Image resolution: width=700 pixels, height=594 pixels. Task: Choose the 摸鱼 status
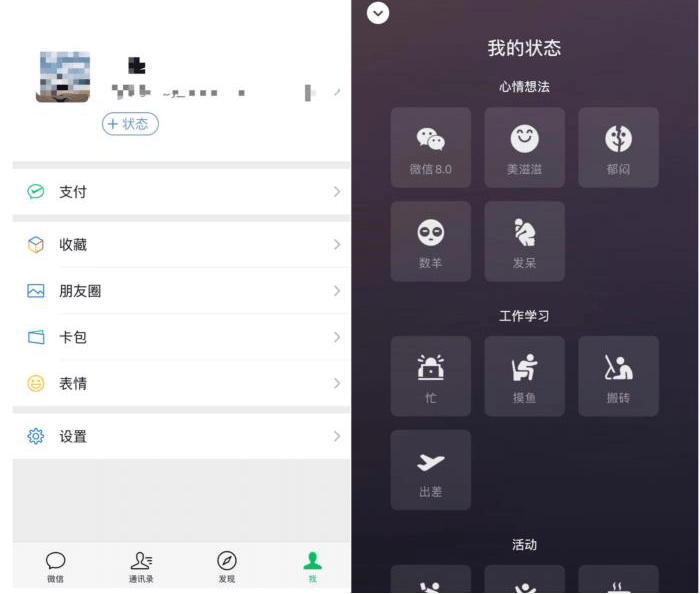pyautogui.click(x=524, y=376)
